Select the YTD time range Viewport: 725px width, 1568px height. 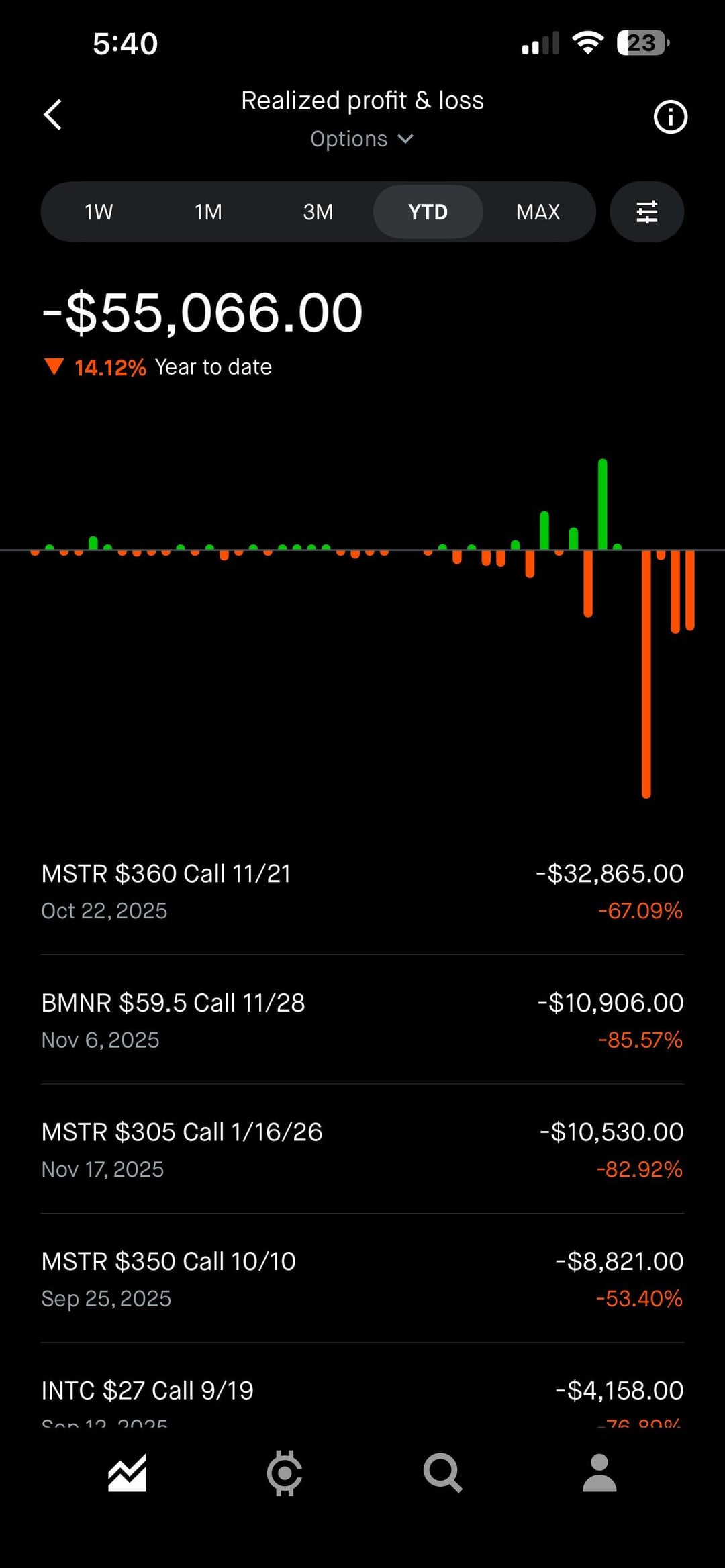click(428, 212)
